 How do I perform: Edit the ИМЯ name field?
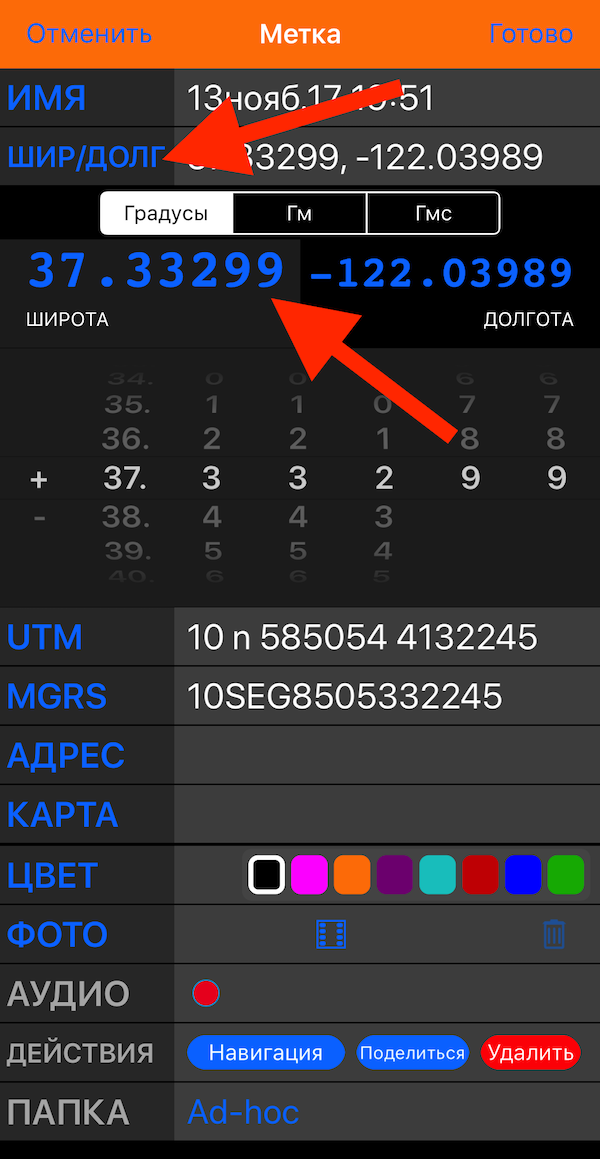point(385,98)
